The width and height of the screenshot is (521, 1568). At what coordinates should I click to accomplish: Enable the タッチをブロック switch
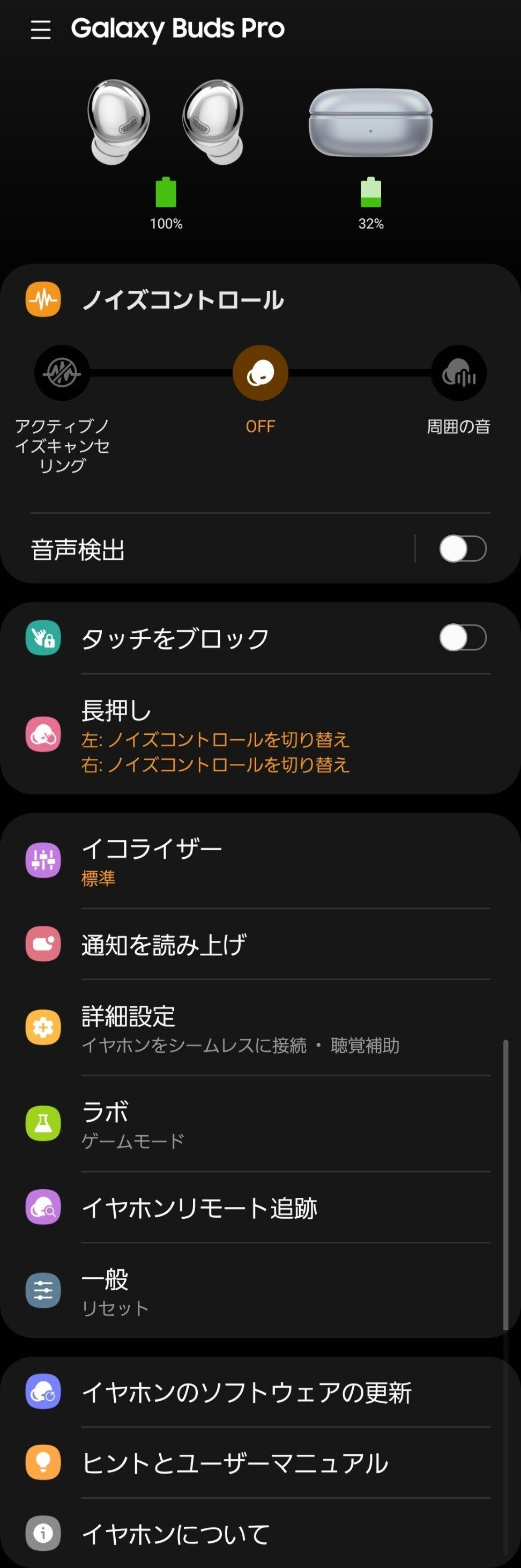pyautogui.click(x=463, y=638)
